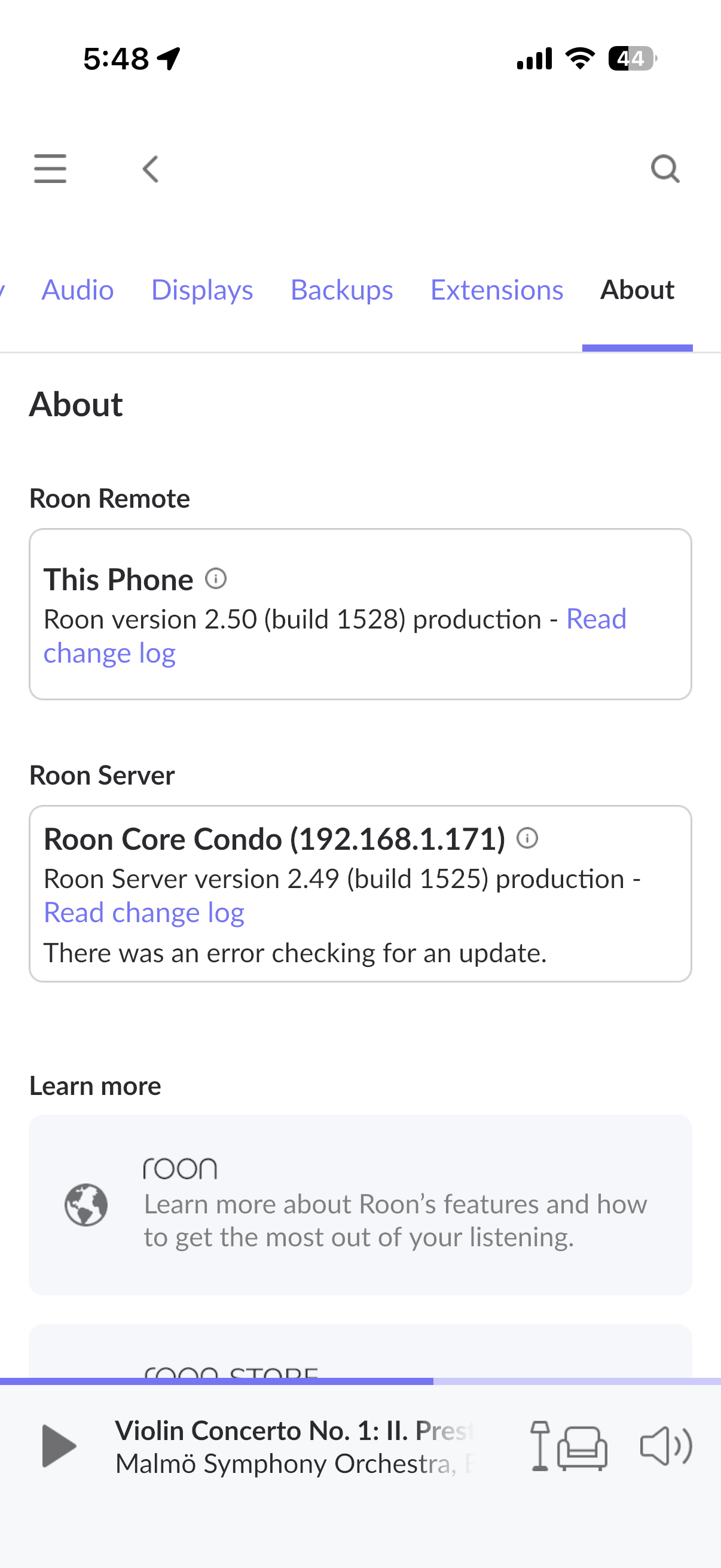Switch to the Audio tab

(x=77, y=289)
